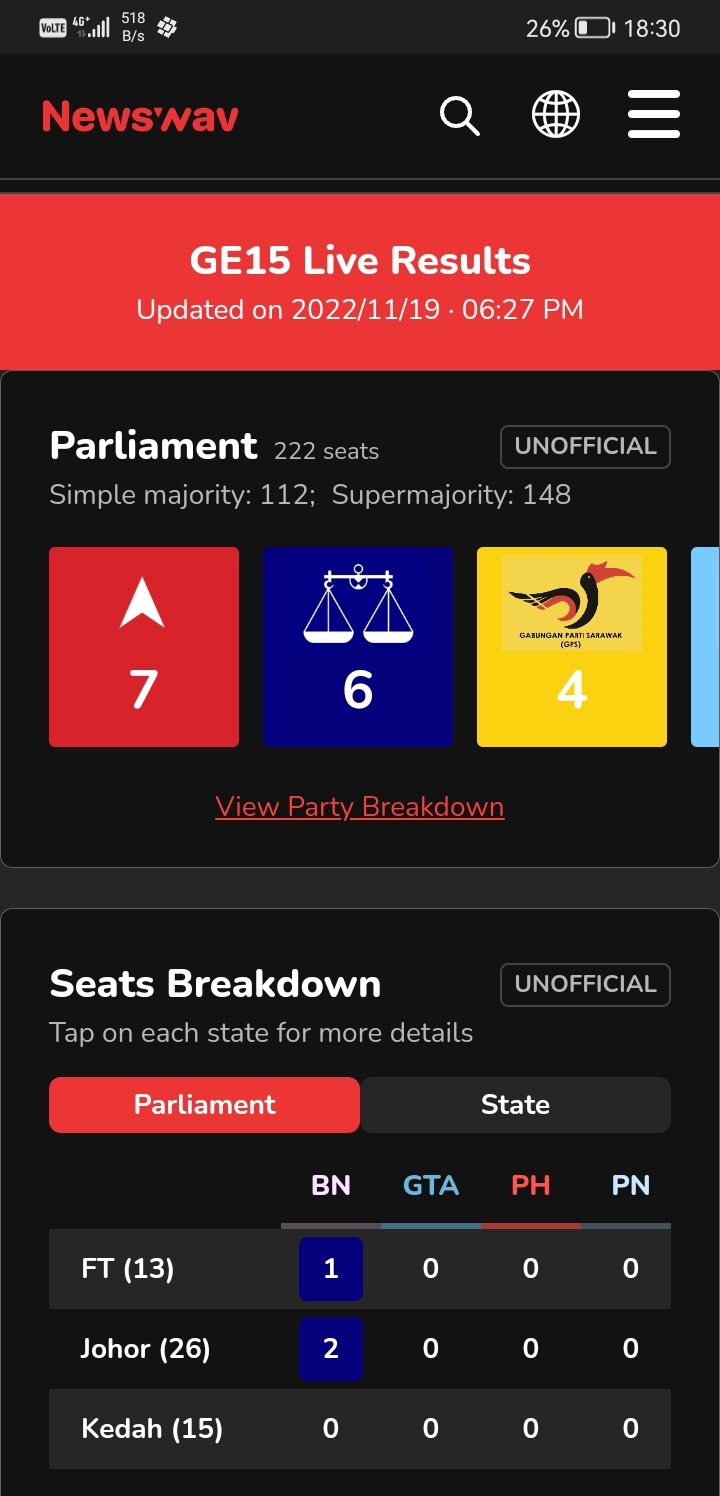Viewport: 720px width, 1496px height.
Task: Open the search icon in the header
Action: pyautogui.click(x=460, y=116)
